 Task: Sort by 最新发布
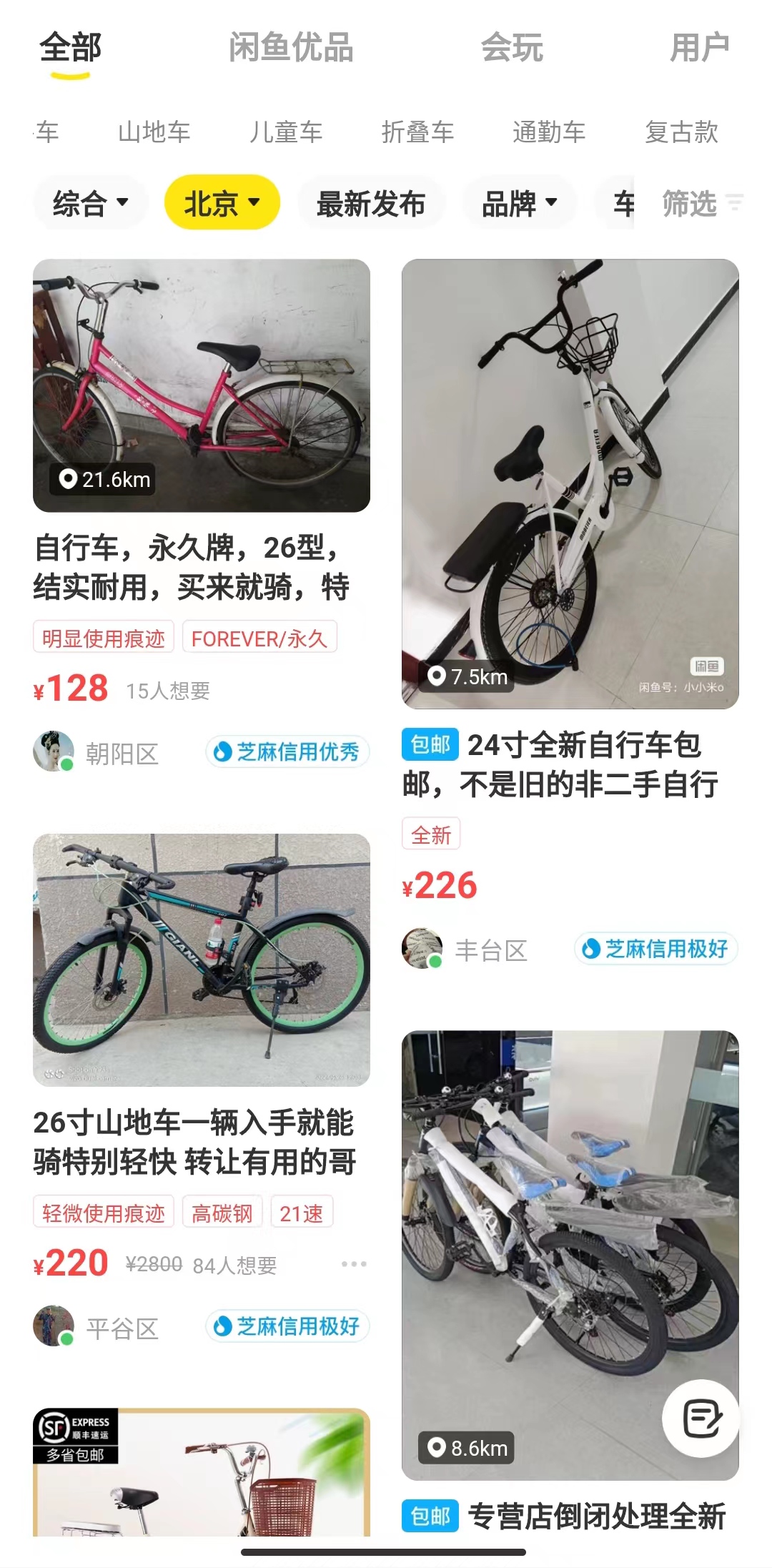371,203
